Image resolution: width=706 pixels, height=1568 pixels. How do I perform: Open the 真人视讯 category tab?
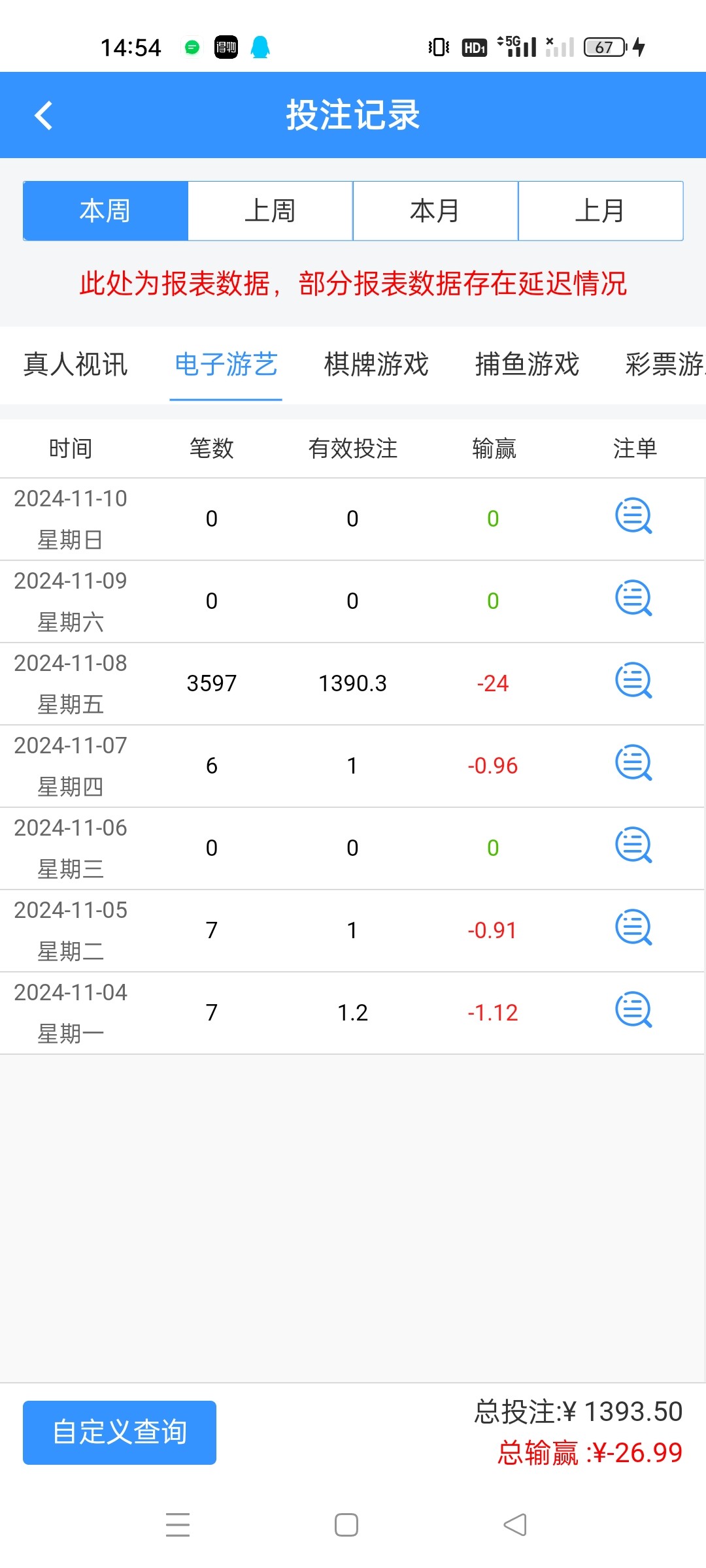(x=75, y=365)
